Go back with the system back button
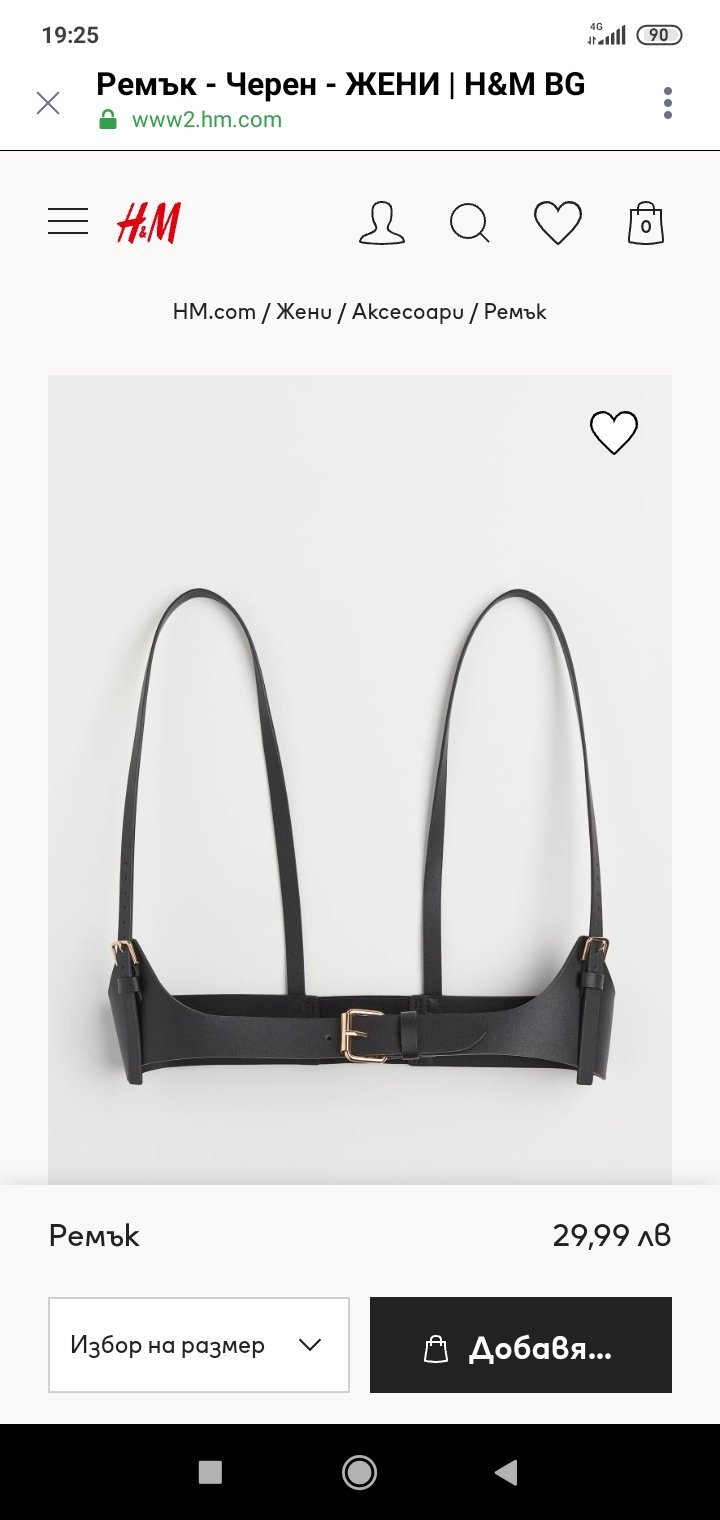This screenshot has height=1520, width=720. coord(507,1472)
